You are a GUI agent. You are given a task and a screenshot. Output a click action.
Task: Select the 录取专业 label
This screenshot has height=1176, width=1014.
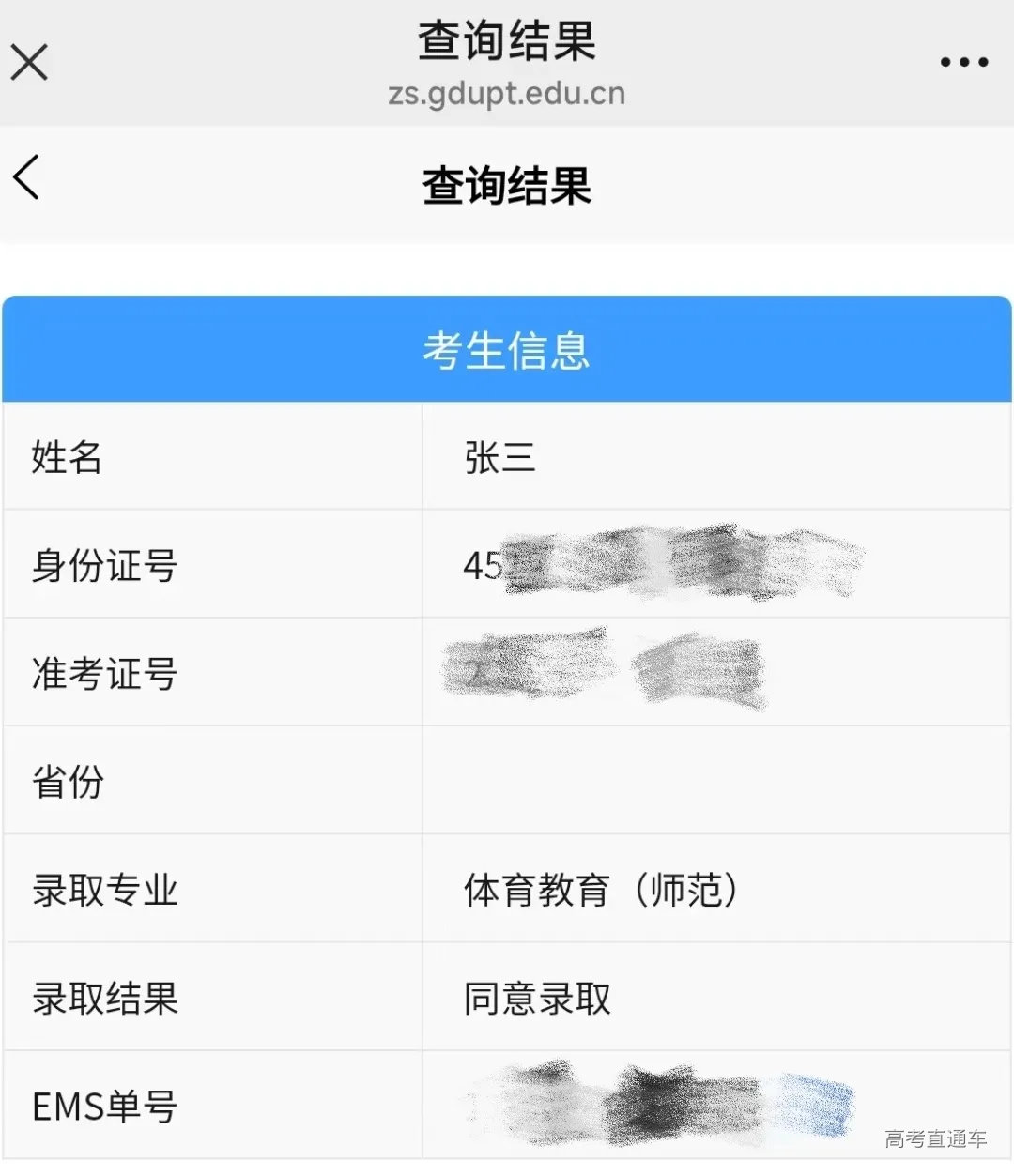(x=103, y=889)
